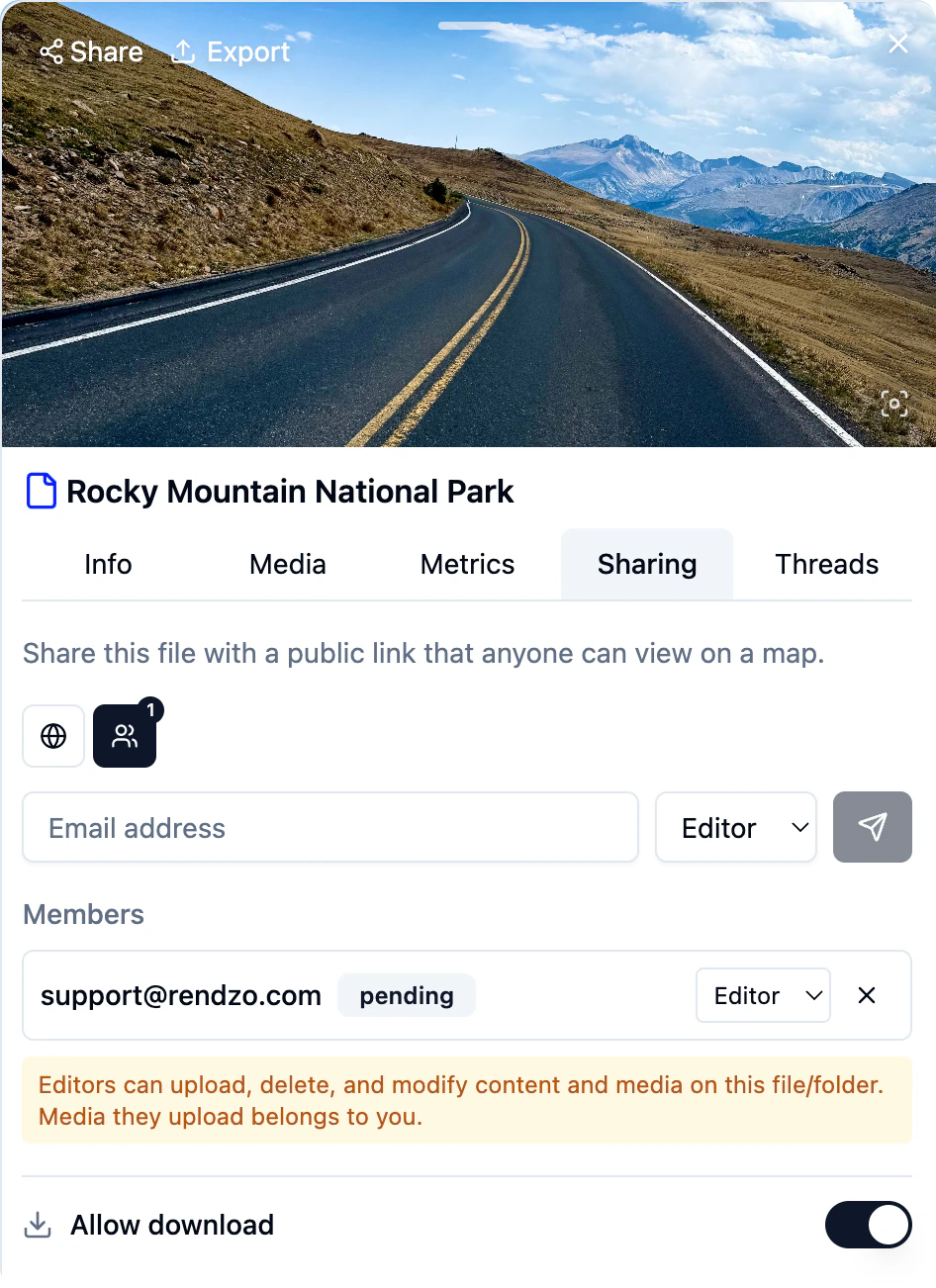Focus the Email address field
This screenshot has height=1288, width=936.
[330, 827]
